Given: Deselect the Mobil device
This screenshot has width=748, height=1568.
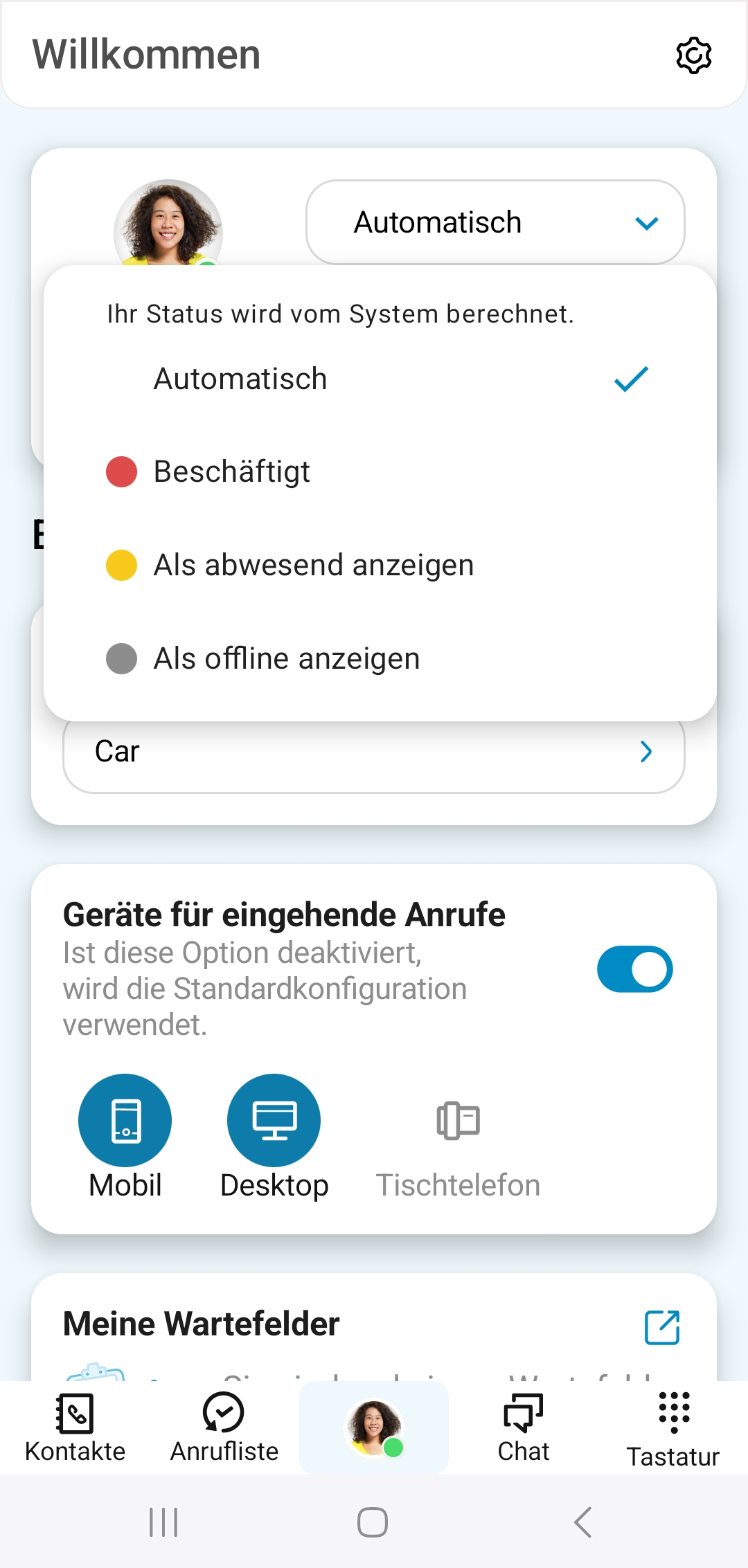Looking at the screenshot, I should pyautogui.click(x=125, y=1121).
